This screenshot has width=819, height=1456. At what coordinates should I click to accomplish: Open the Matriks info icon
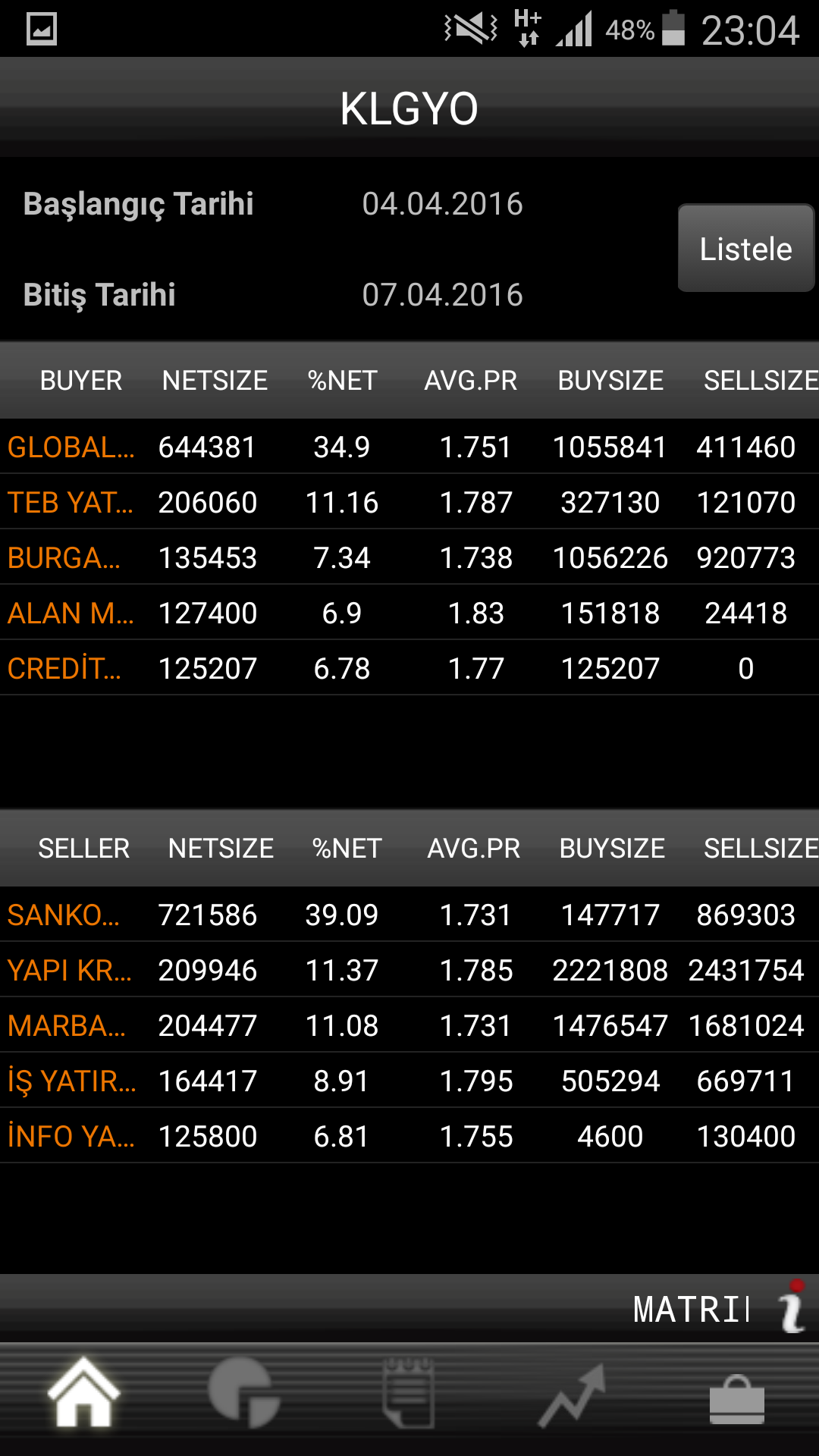coord(792,1307)
